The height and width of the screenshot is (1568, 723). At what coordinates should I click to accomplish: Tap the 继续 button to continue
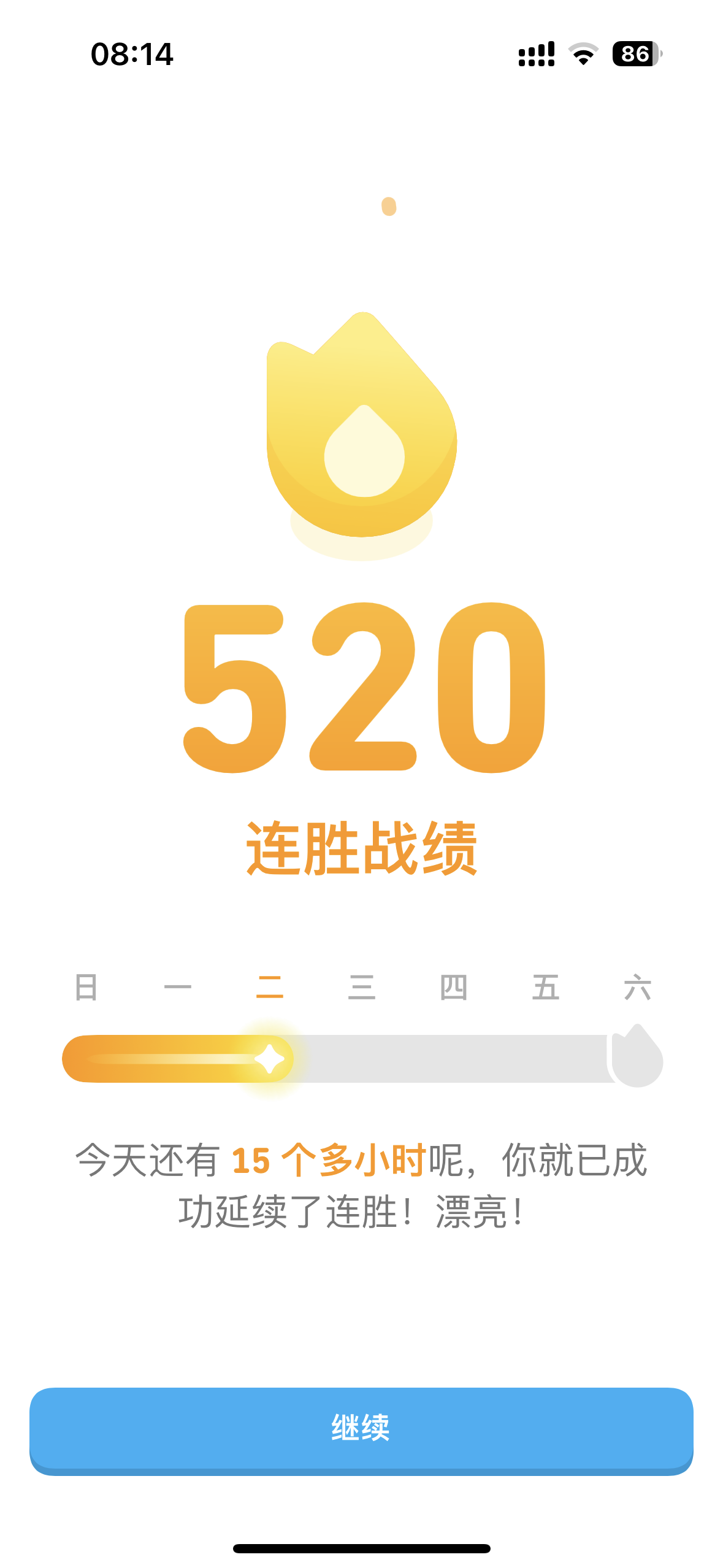click(x=361, y=1431)
